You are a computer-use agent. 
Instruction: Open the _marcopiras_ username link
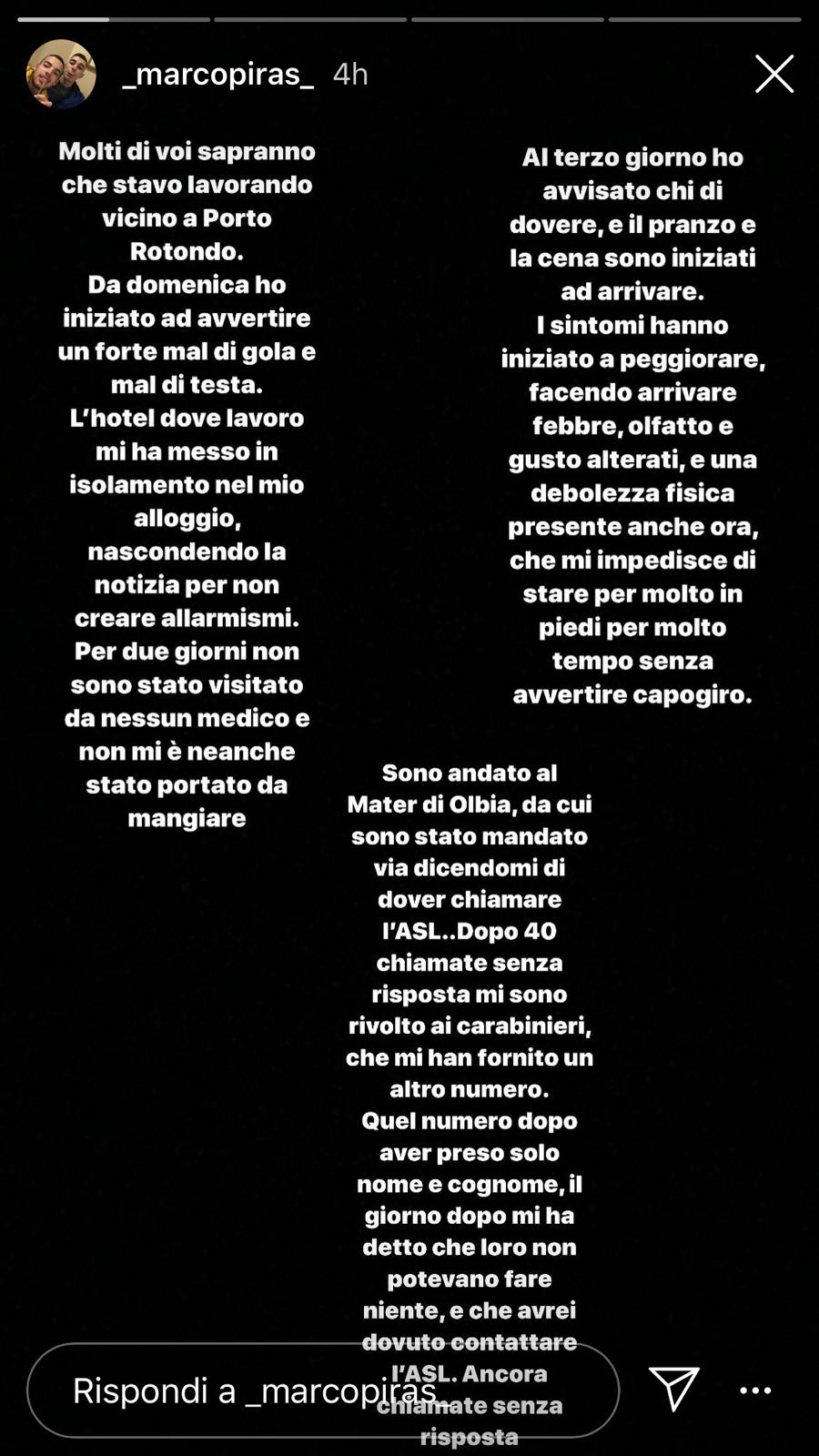[x=218, y=74]
